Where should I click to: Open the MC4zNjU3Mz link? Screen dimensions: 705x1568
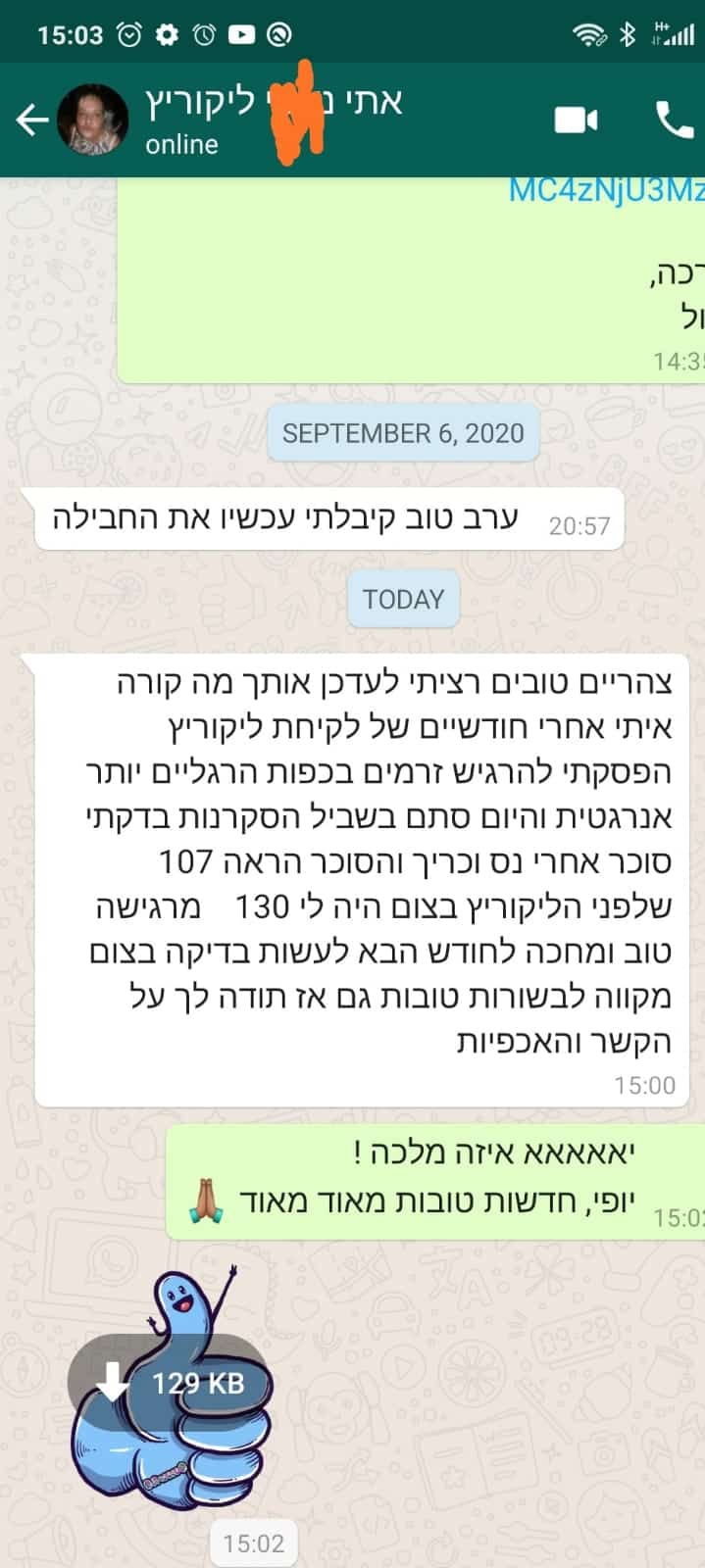click(x=605, y=190)
